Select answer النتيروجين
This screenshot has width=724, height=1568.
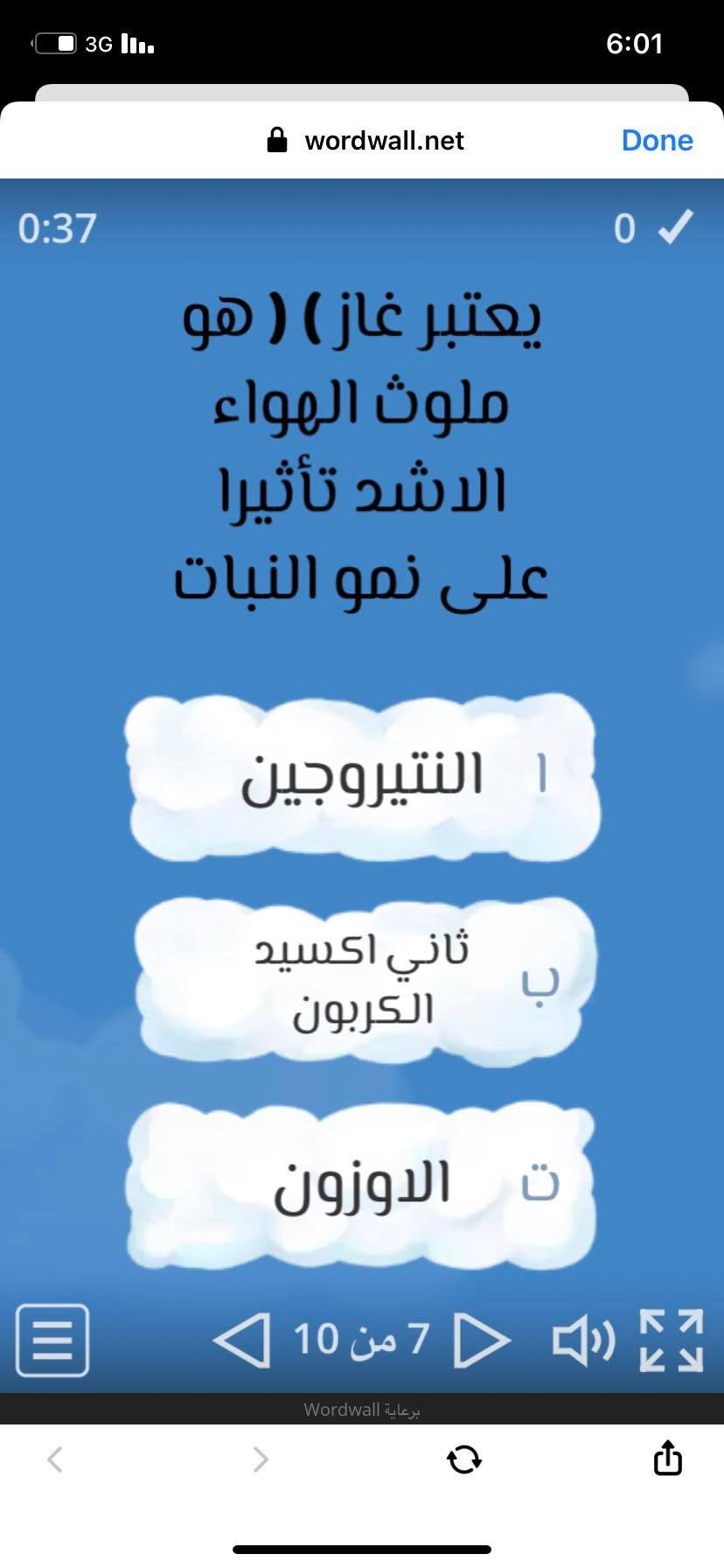363,777
